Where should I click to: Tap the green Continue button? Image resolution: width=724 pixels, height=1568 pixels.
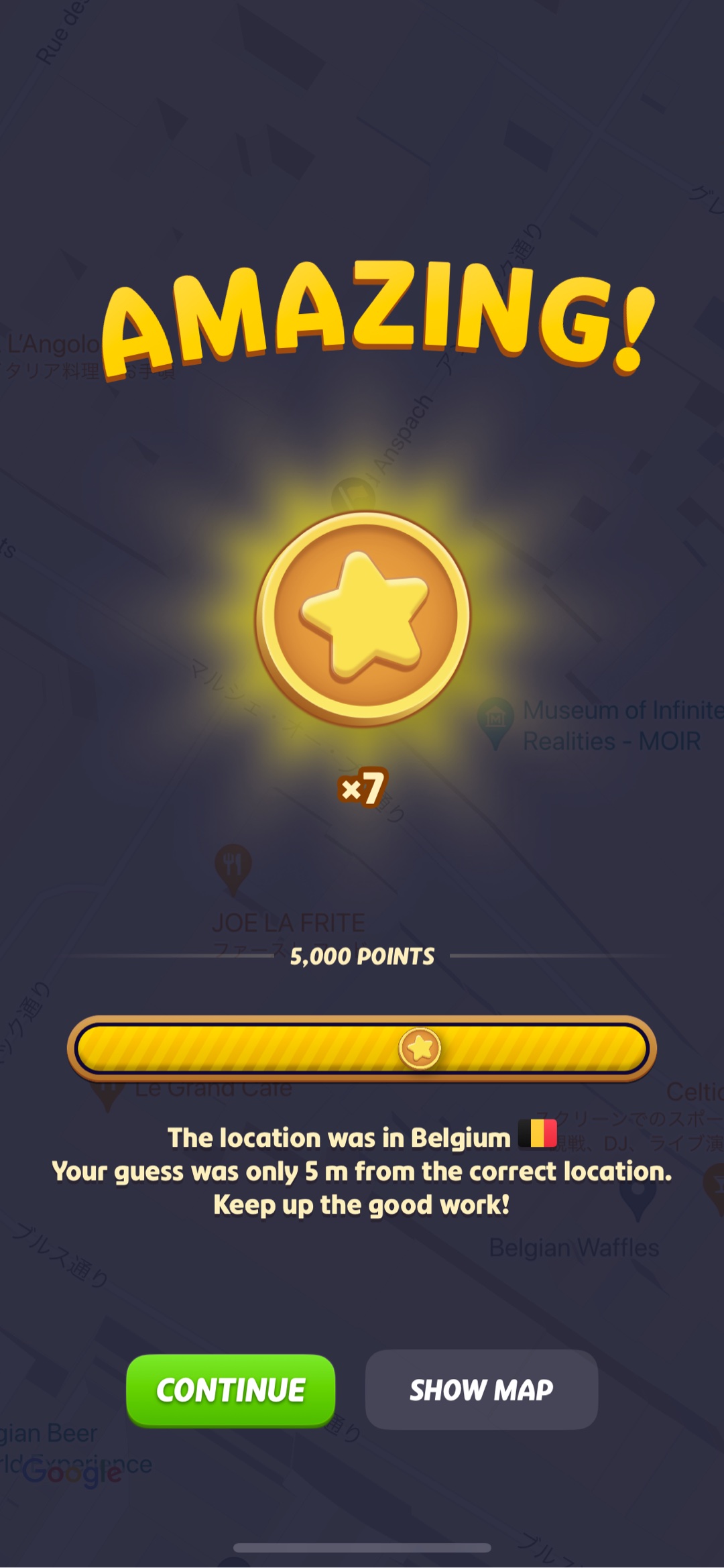231,1389
